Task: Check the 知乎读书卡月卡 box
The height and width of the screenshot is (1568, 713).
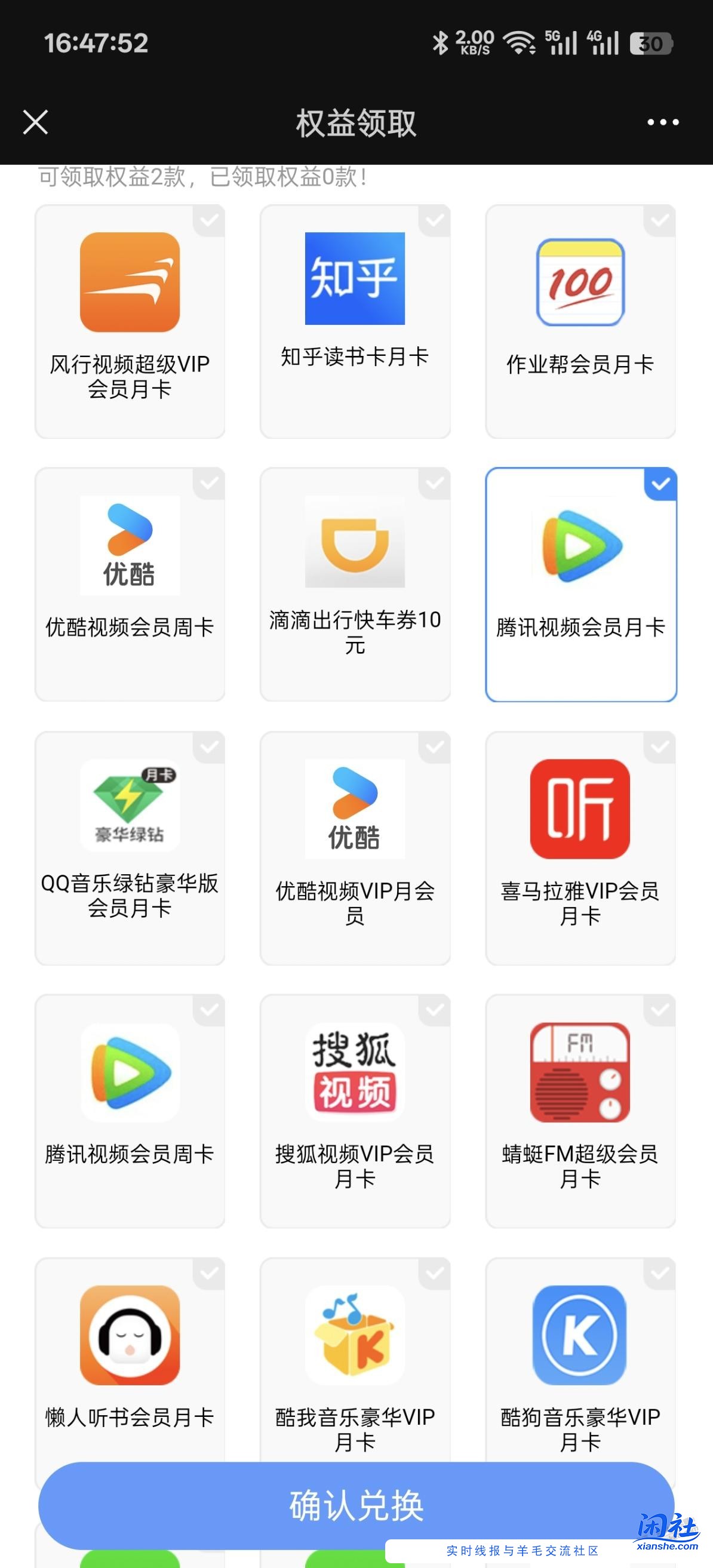Action: click(434, 222)
